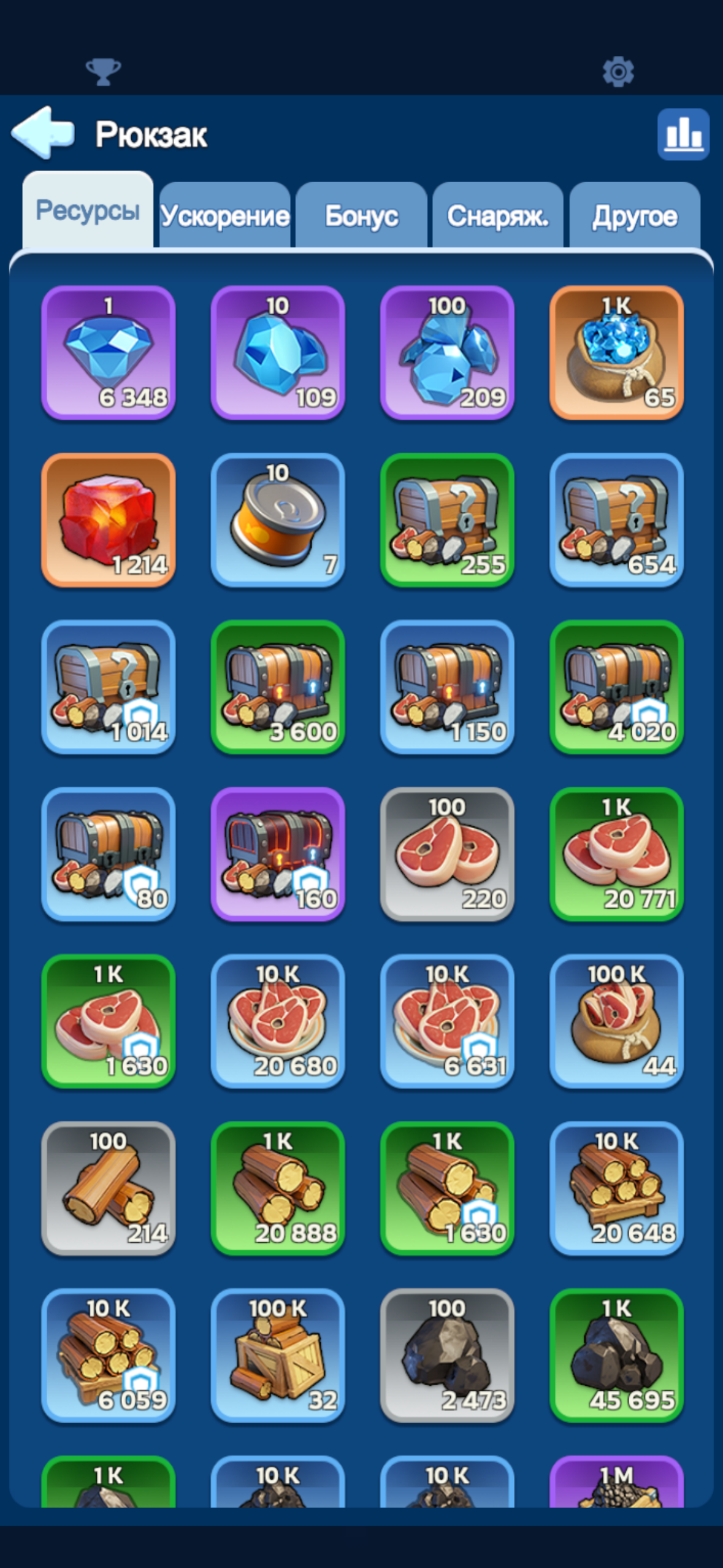Choose the 1K coal item with 45 695

pos(616,1355)
